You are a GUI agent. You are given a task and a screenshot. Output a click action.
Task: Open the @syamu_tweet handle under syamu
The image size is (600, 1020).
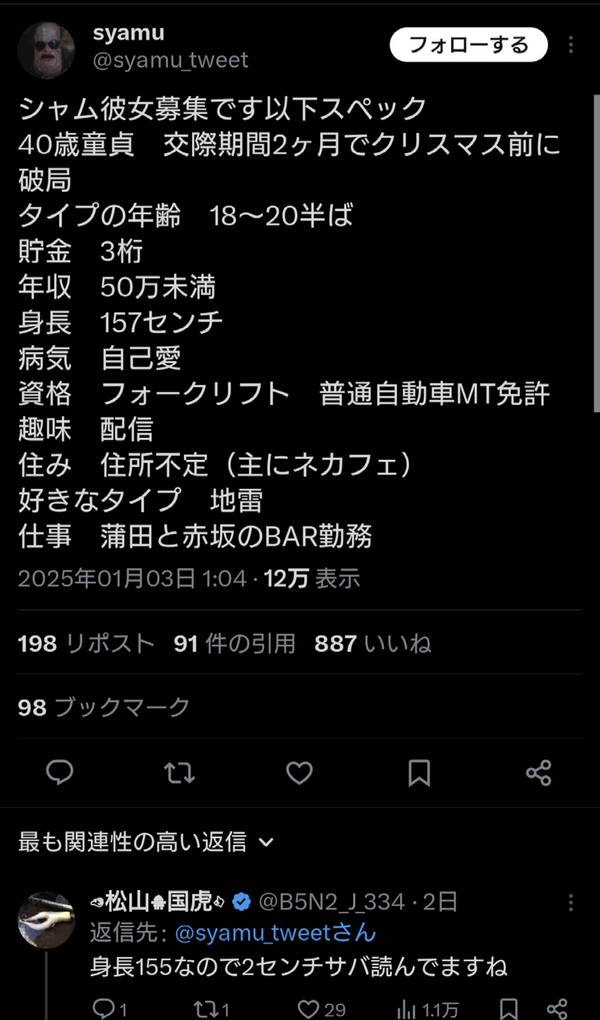[170, 61]
